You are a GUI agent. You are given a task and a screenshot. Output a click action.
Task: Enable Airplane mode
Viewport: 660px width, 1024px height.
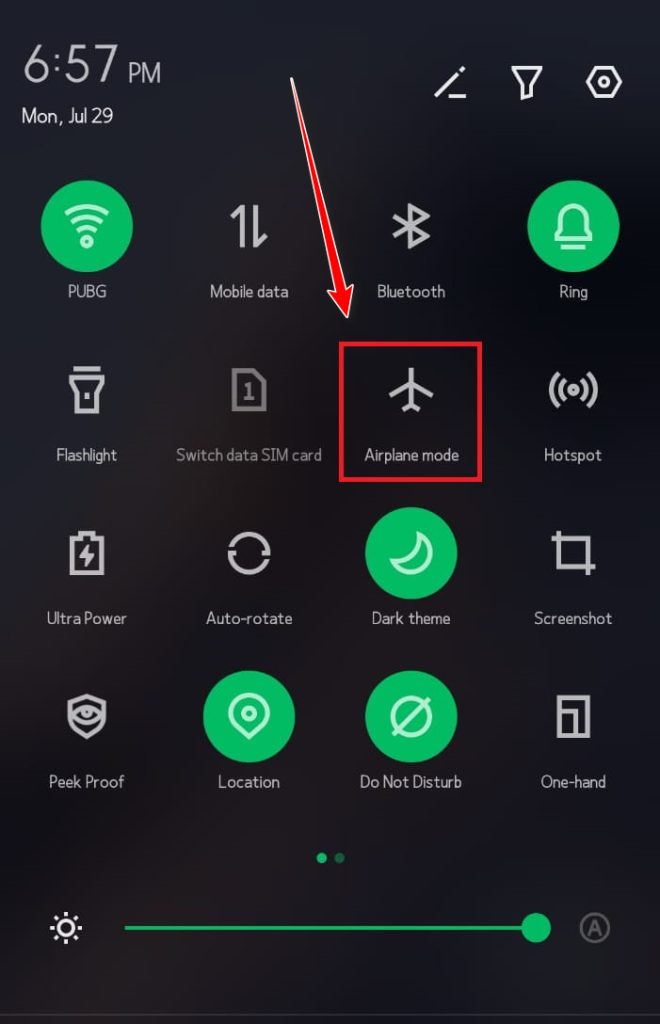(411, 390)
